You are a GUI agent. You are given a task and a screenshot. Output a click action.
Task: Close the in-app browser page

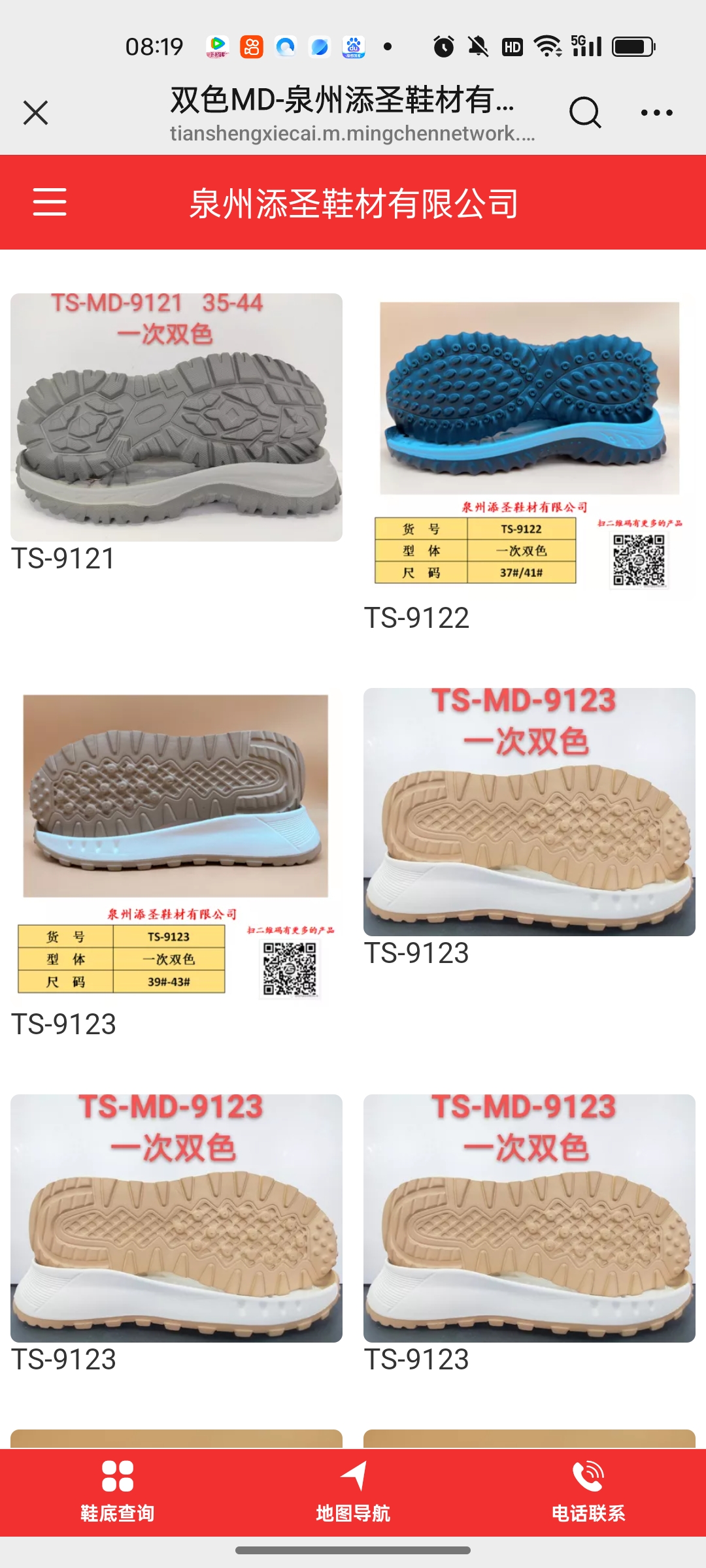[35, 112]
